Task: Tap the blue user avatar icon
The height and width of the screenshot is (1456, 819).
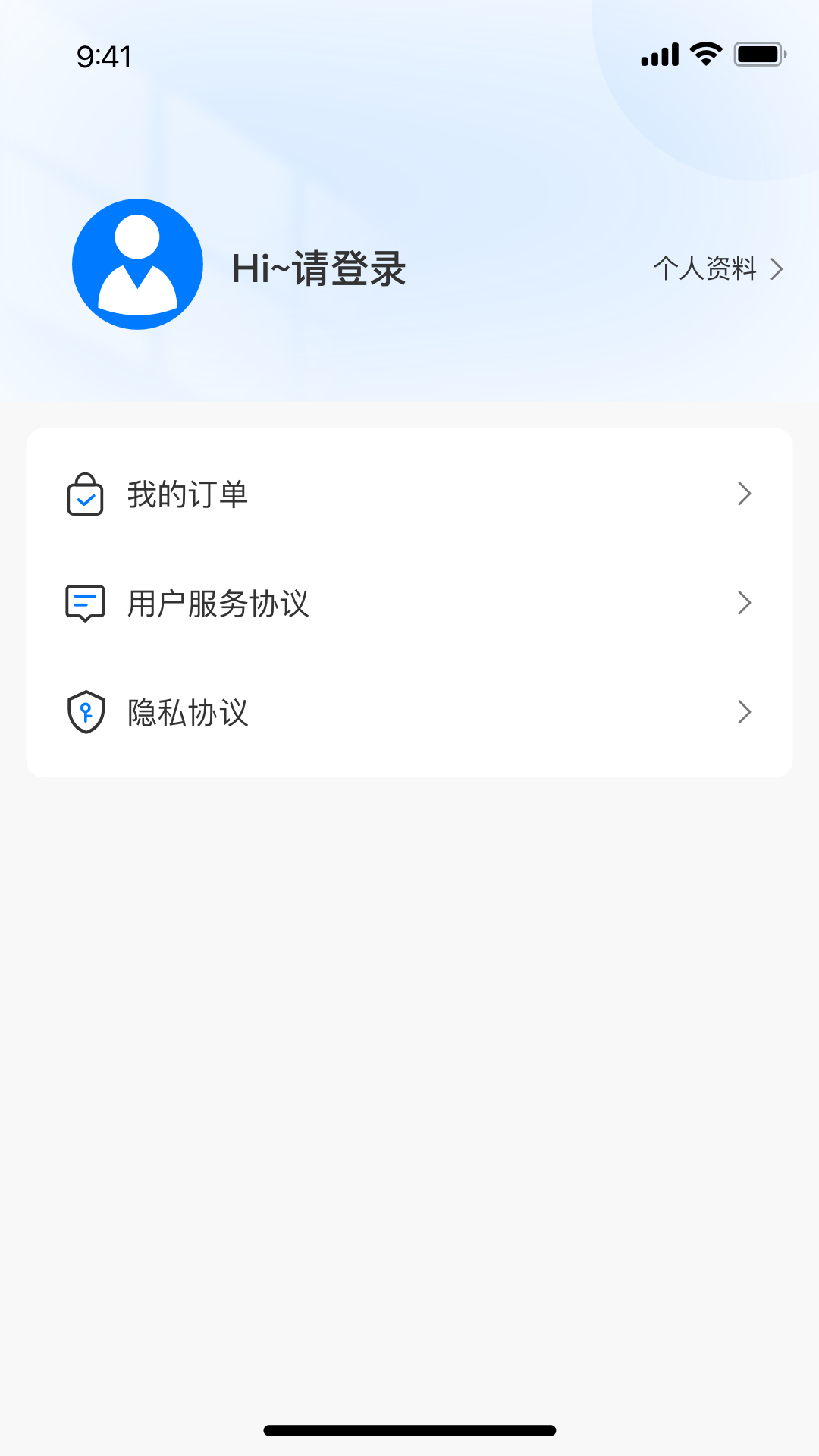Action: point(137,264)
